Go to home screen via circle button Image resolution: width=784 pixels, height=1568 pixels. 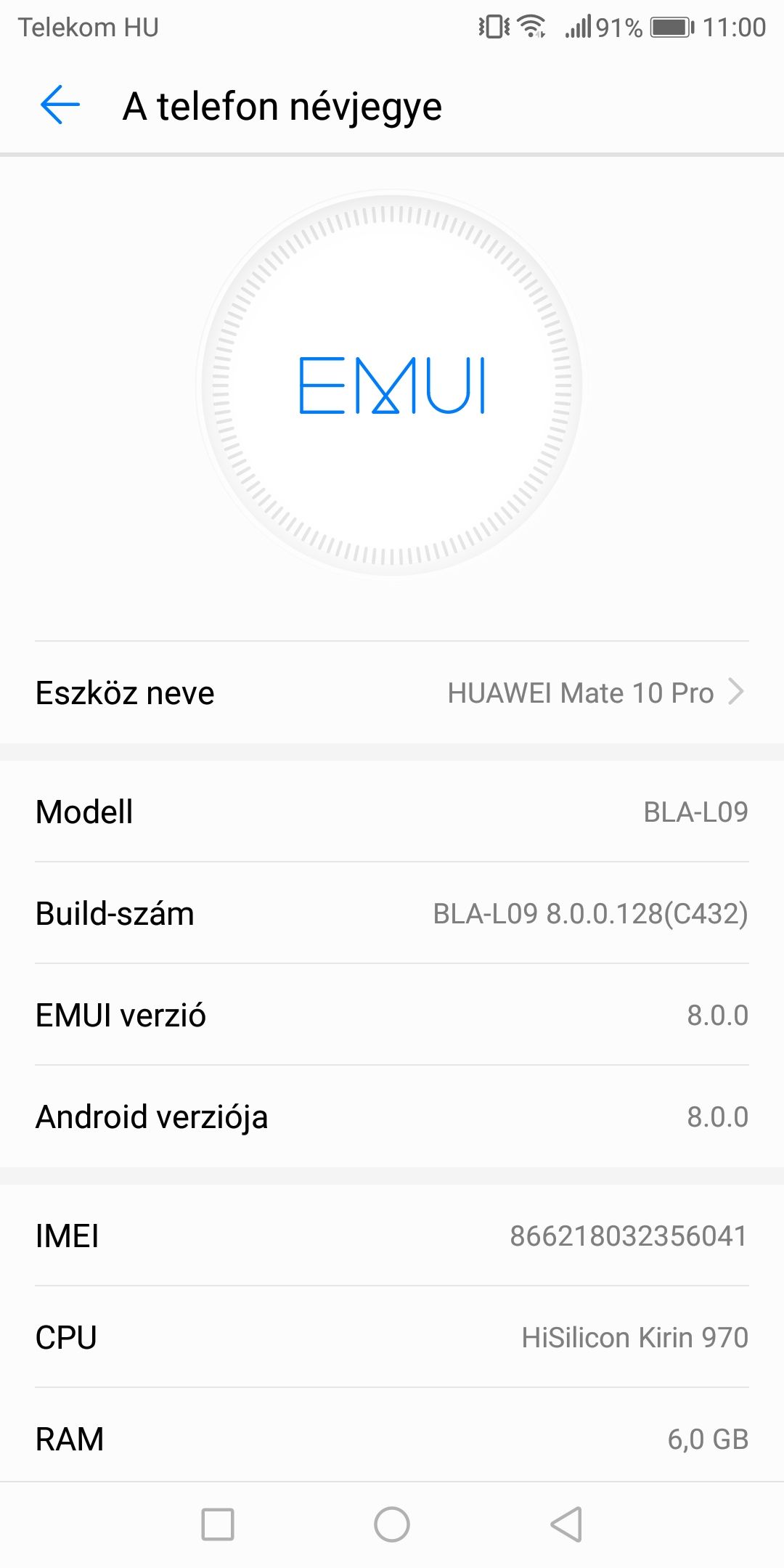tap(392, 1524)
